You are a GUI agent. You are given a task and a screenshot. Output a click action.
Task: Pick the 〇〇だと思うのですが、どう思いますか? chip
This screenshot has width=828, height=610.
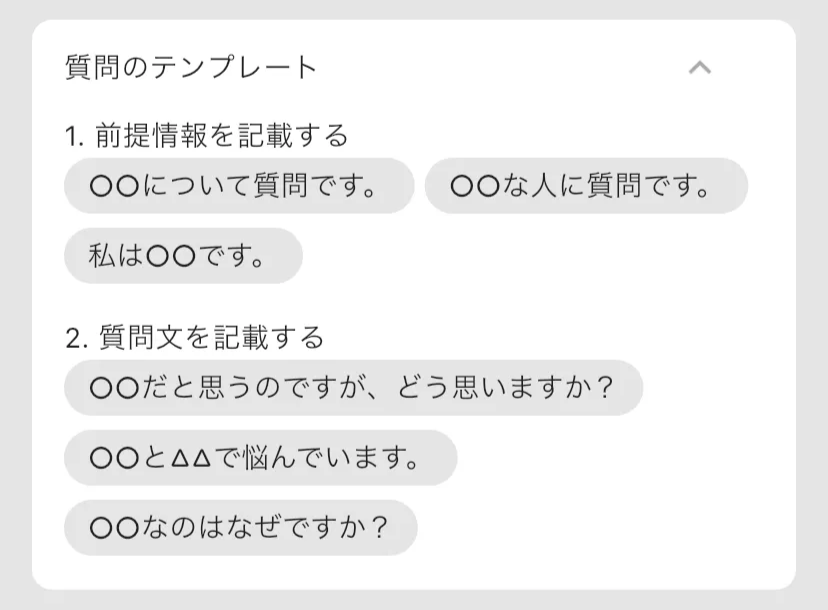[x=353, y=388]
